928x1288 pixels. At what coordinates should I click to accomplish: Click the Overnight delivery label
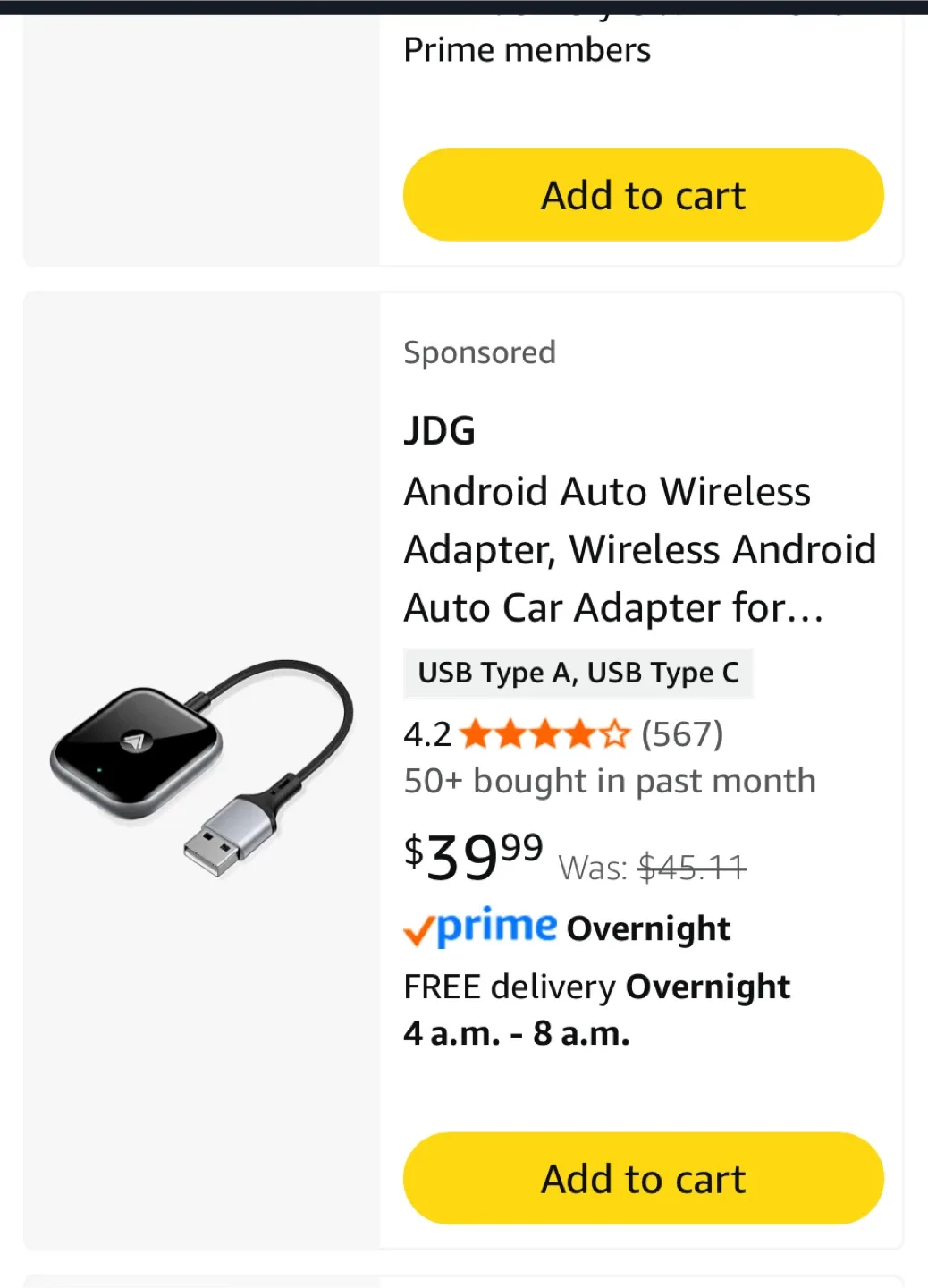648,928
